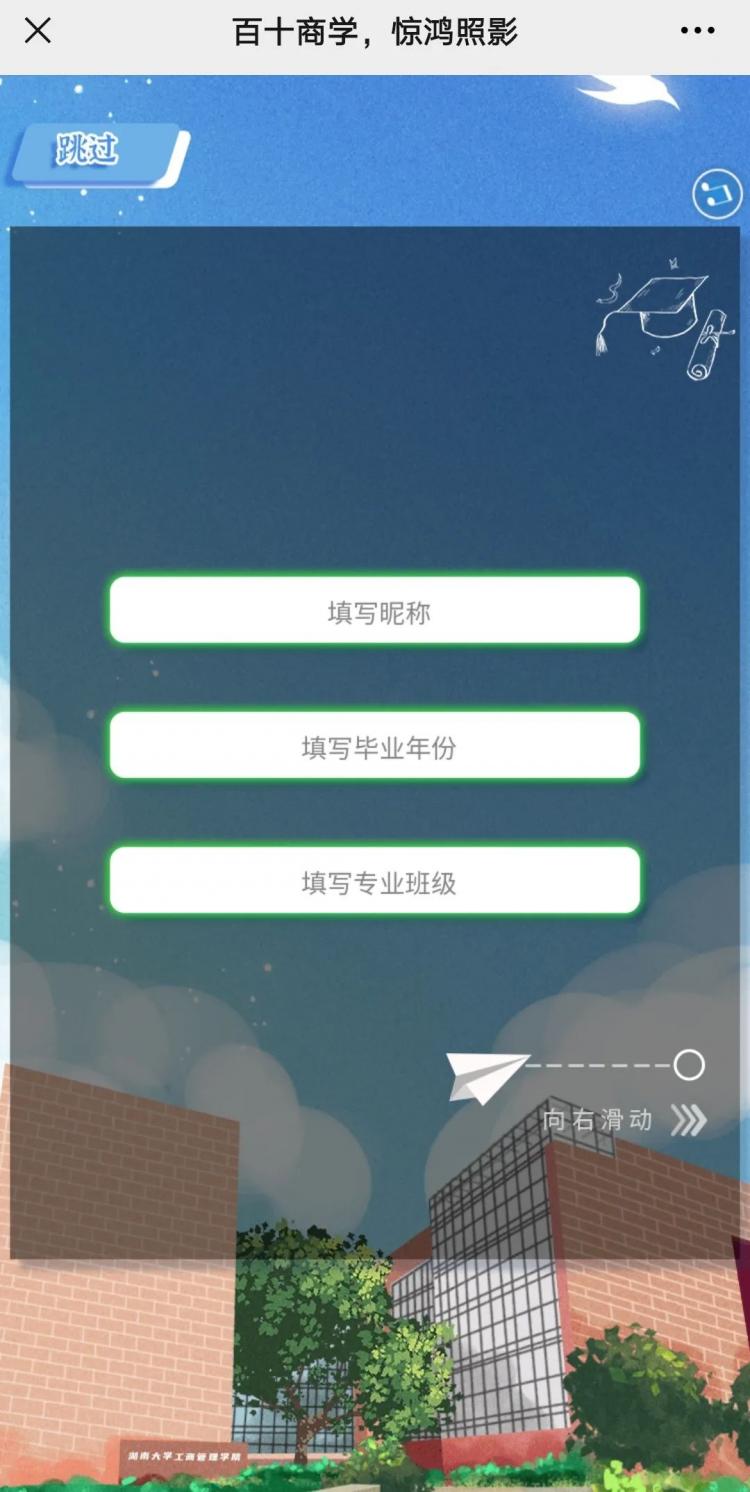Tap the 跳过 skip button
This screenshot has width=750, height=1492.
tap(97, 154)
